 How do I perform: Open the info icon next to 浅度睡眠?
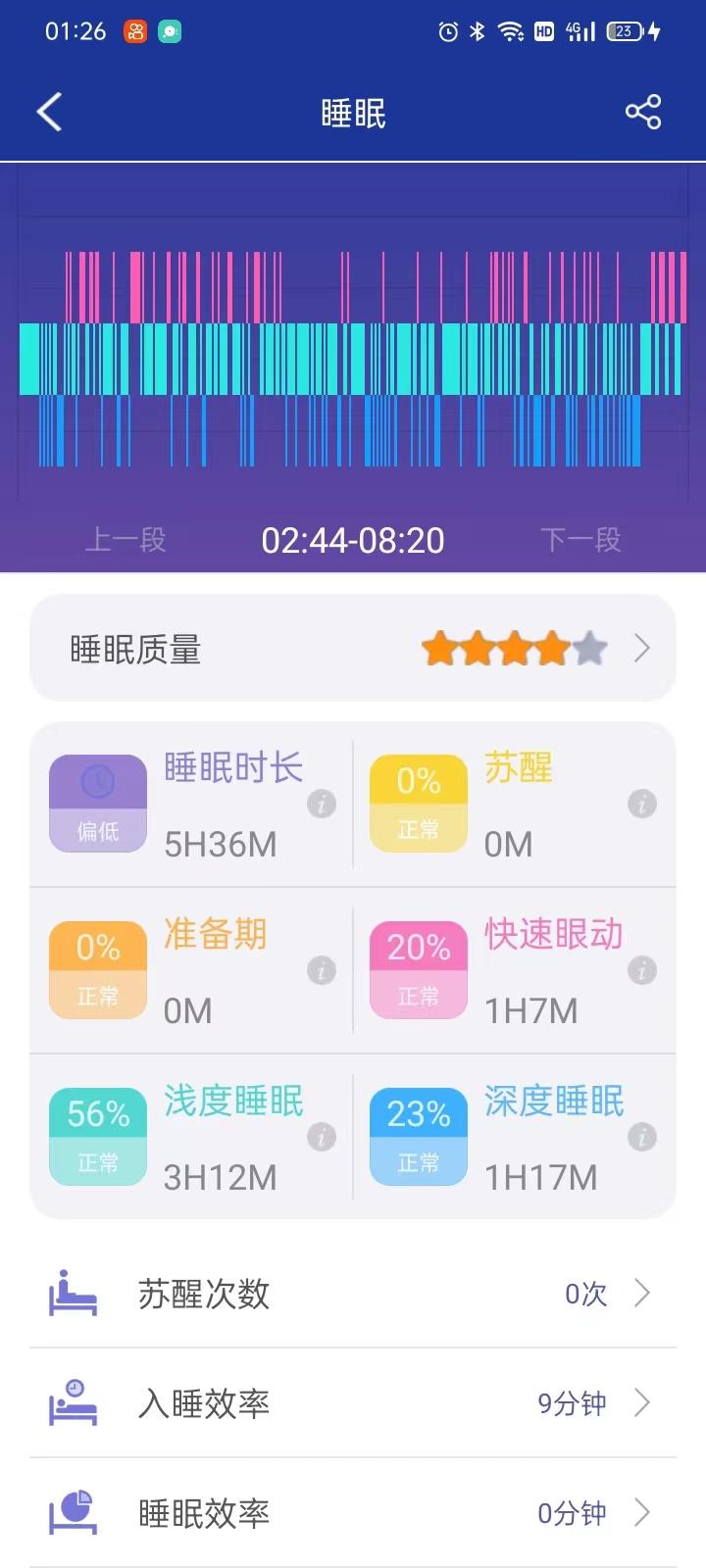(x=322, y=1137)
